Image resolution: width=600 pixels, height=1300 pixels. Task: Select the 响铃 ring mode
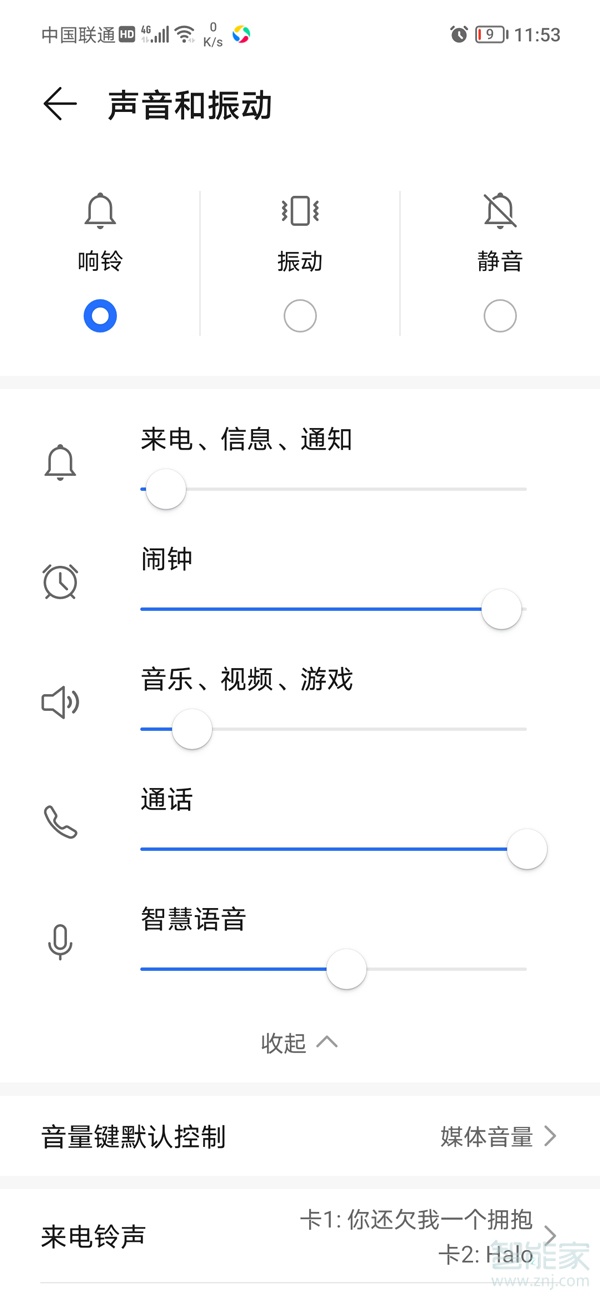click(100, 316)
